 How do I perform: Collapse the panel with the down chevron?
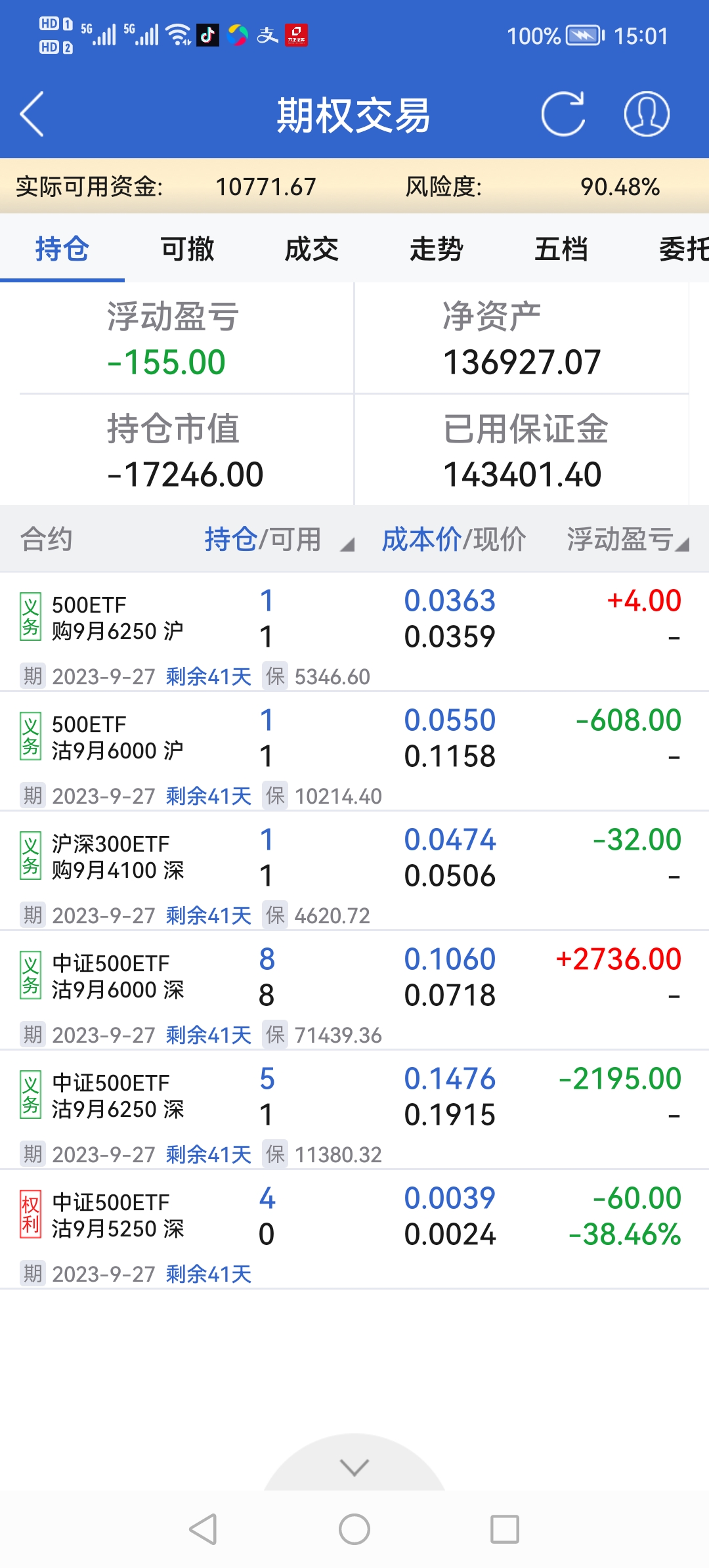tap(354, 1467)
